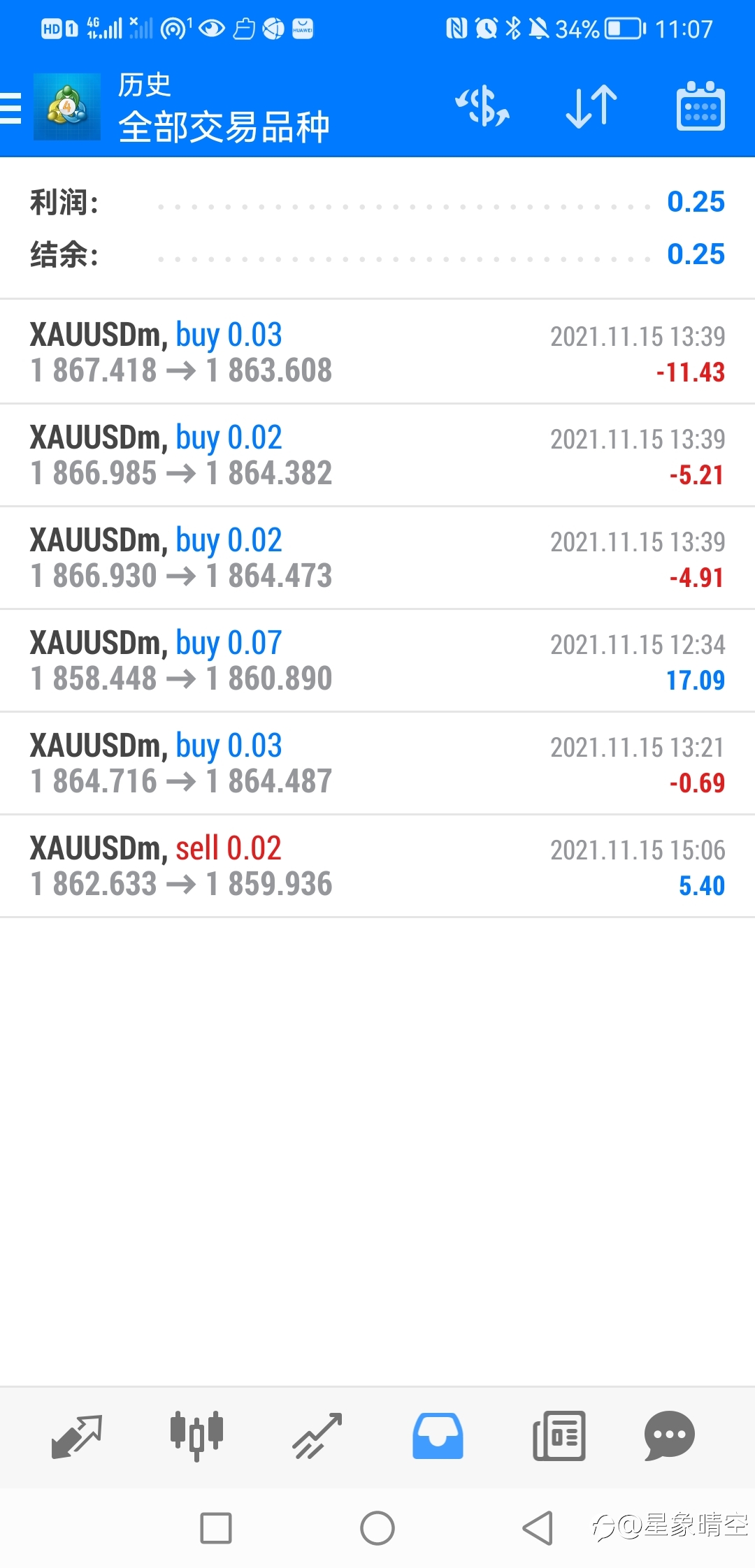Open the calendar date range picker
The width and height of the screenshot is (755, 1568).
click(x=700, y=106)
